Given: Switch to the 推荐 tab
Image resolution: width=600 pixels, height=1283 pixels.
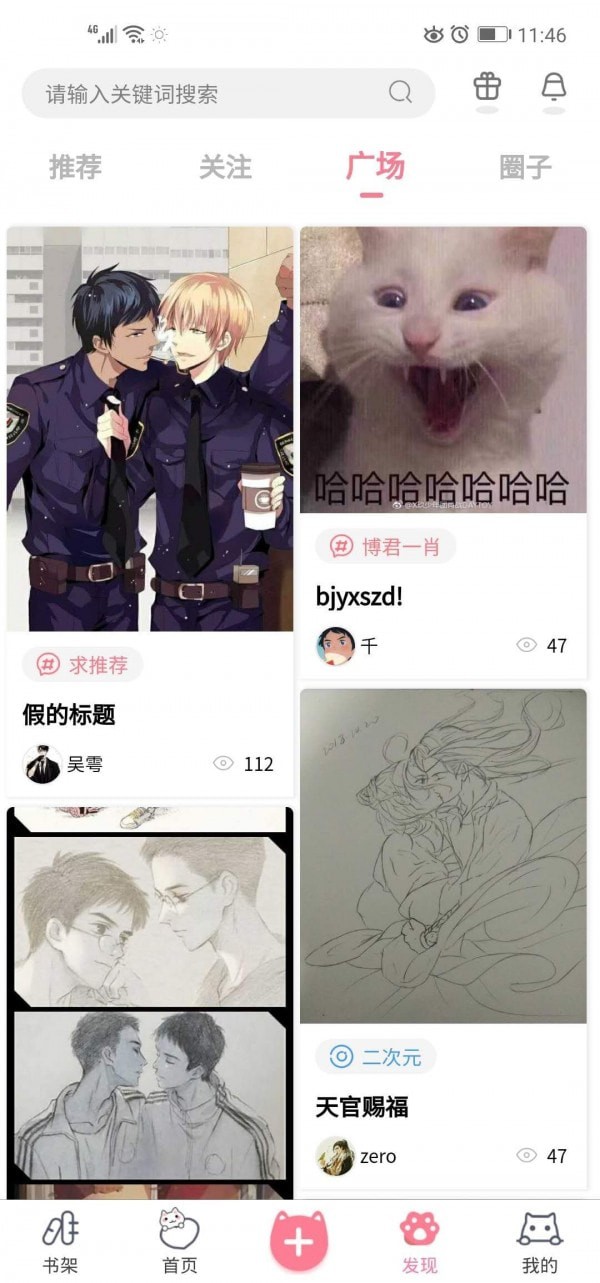Looking at the screenshot, I should (75, 166).
